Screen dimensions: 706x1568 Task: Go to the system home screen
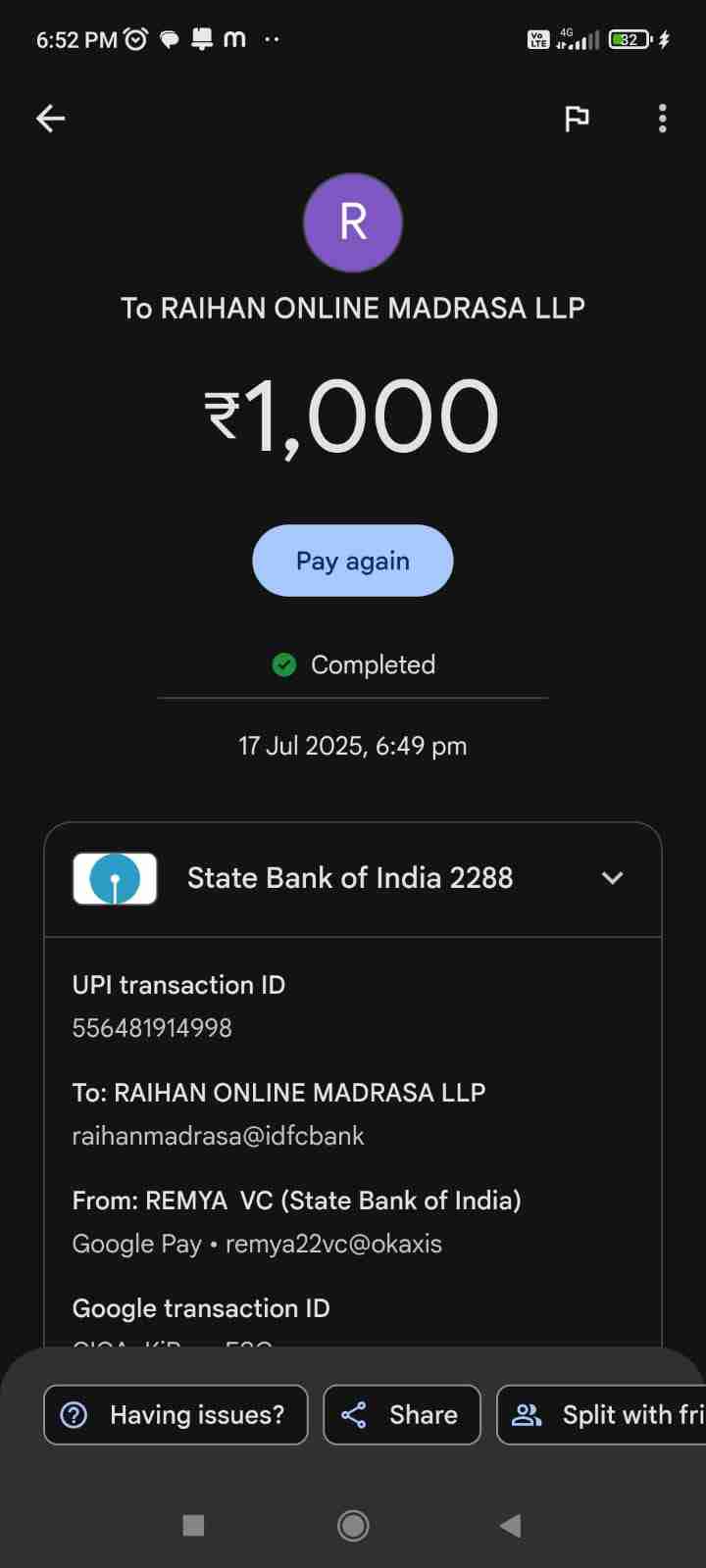(353, 1525)
